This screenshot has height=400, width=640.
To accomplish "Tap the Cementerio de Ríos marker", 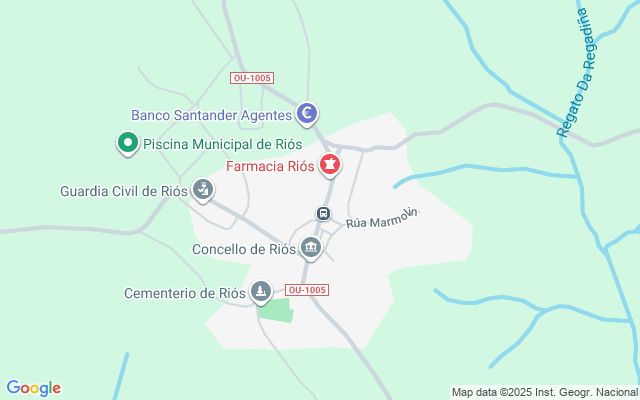I will pyautogui.click(x=261, y=291).
